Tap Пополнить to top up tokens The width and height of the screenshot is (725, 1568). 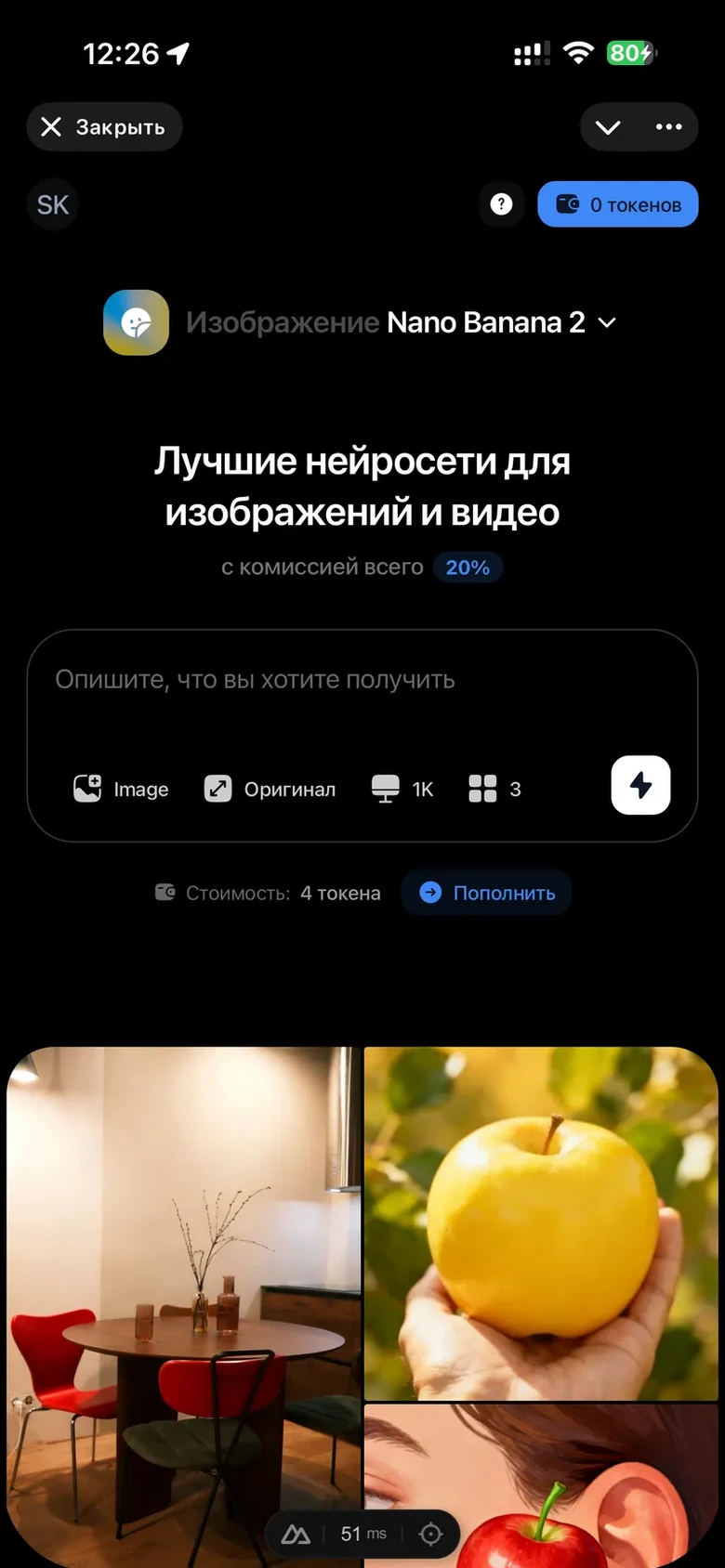(486, 893)
